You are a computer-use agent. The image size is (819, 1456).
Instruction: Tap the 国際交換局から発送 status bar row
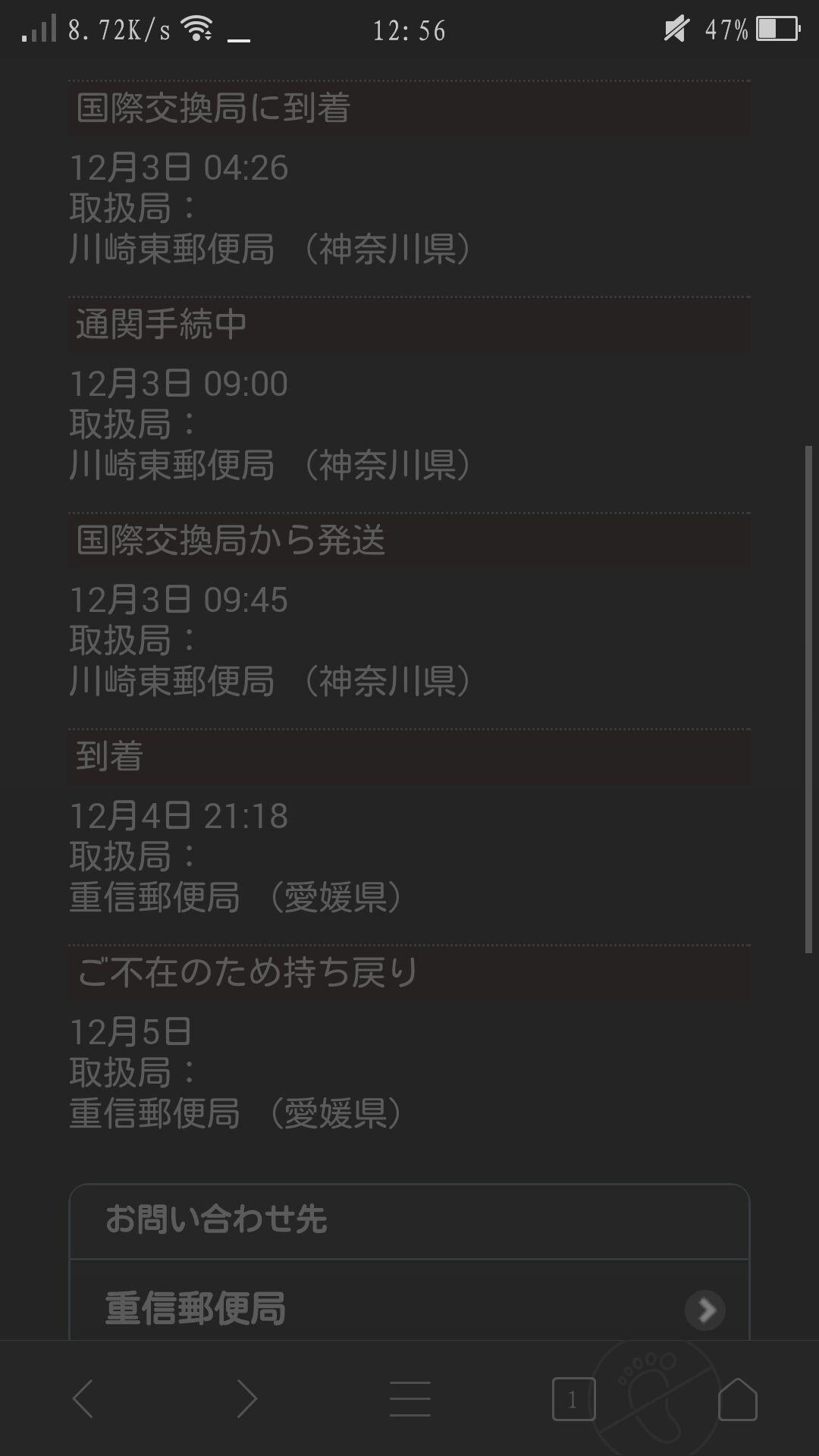pos(409,541)
